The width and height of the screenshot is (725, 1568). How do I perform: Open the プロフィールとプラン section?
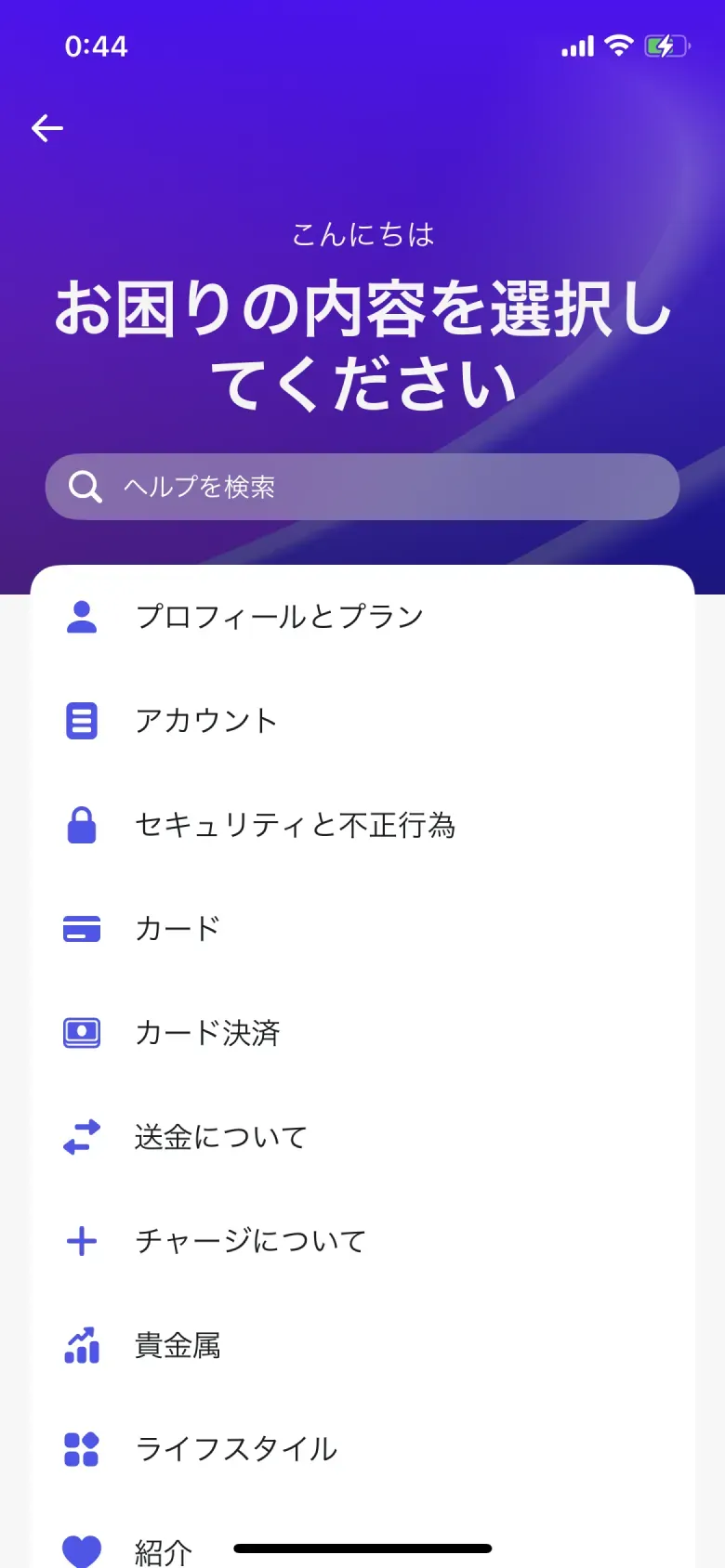(279, 617)
